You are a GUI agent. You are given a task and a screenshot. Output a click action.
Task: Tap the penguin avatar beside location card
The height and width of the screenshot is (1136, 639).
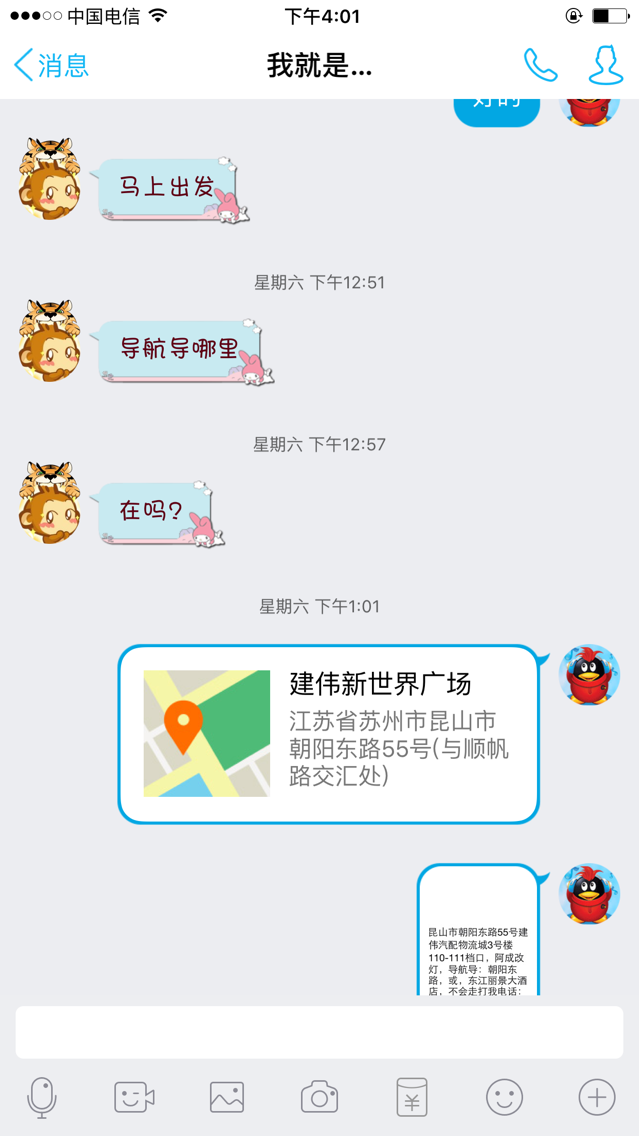(x=589, y=674)
